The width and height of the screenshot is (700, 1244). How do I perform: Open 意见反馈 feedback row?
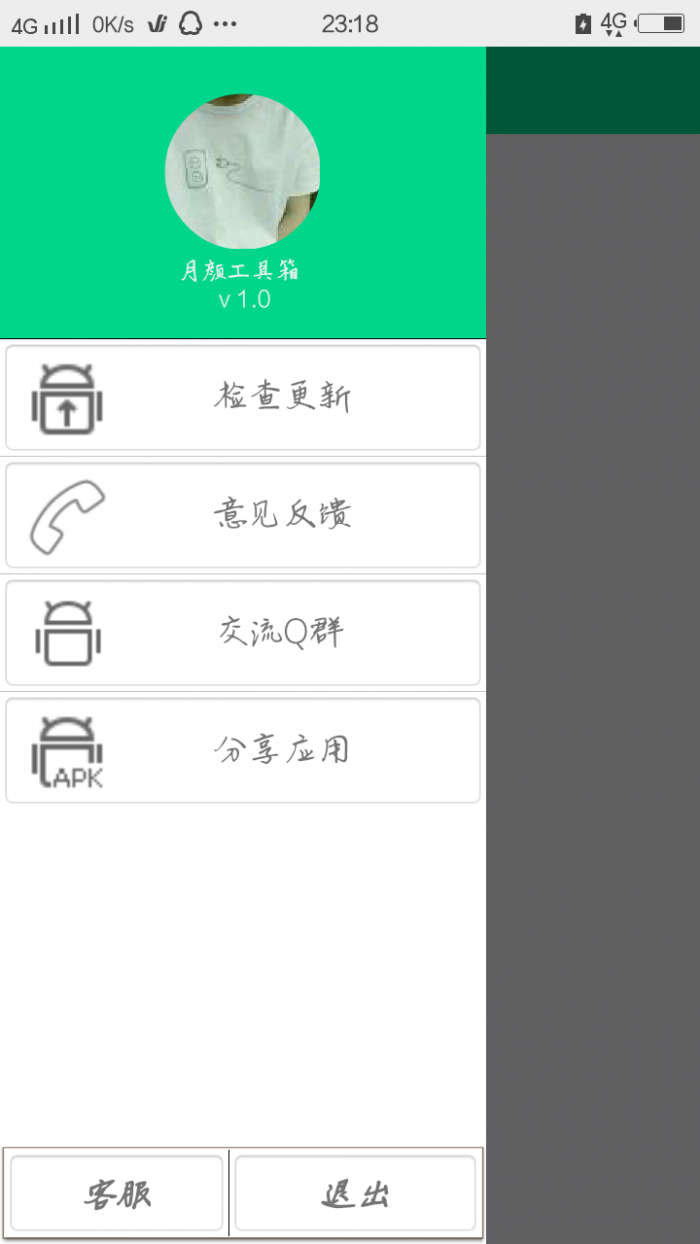click(243, 515)
